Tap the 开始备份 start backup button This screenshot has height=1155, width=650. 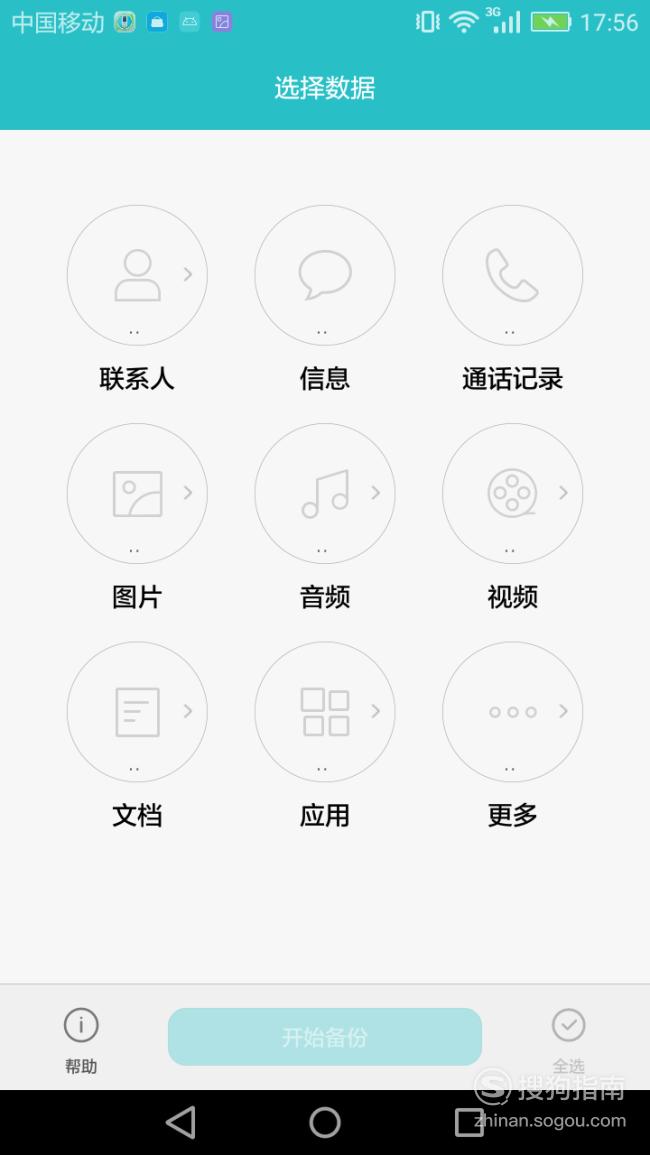tap(325, 1036)
